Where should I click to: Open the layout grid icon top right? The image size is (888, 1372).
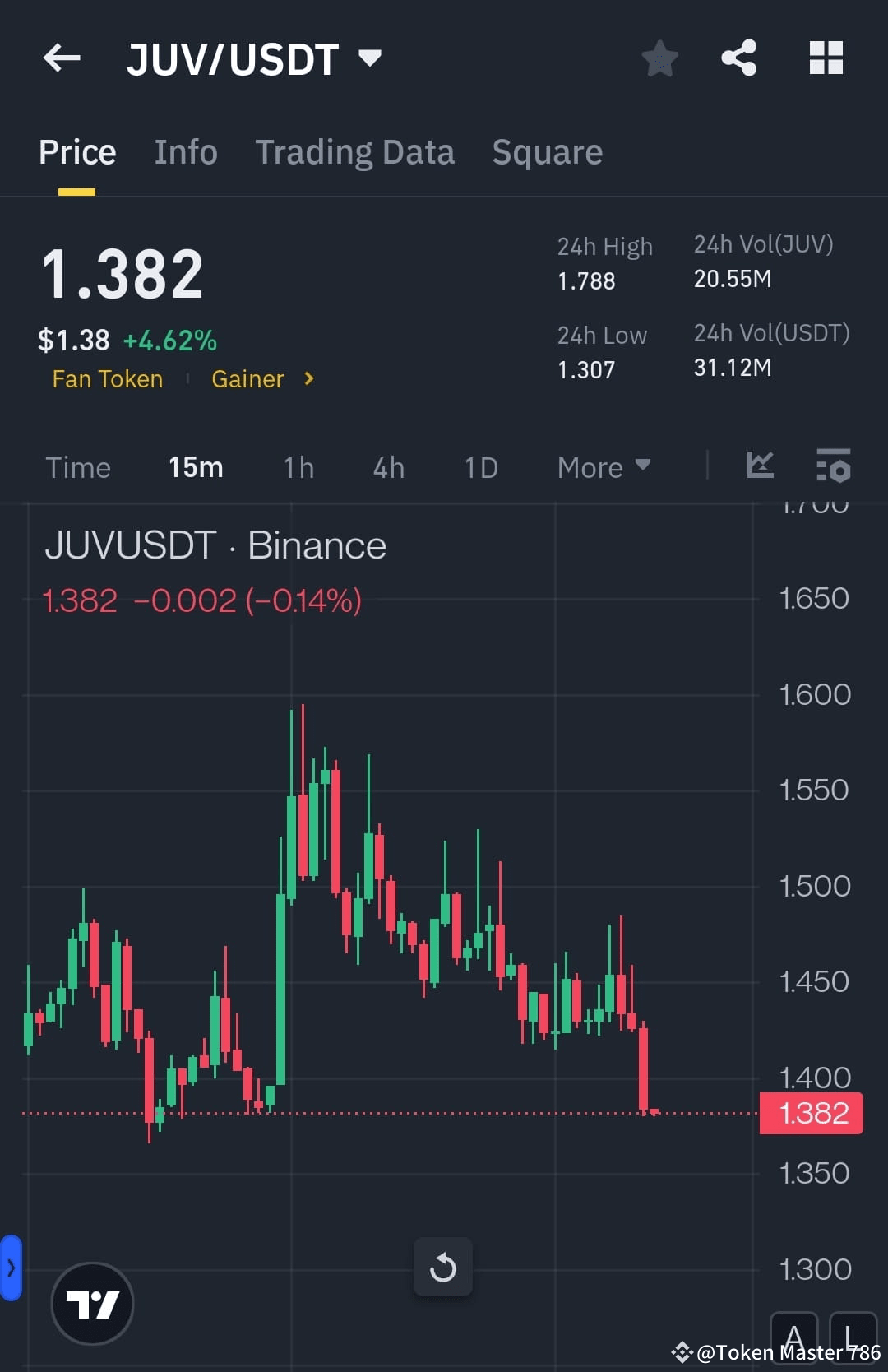[x=826, y=58]
